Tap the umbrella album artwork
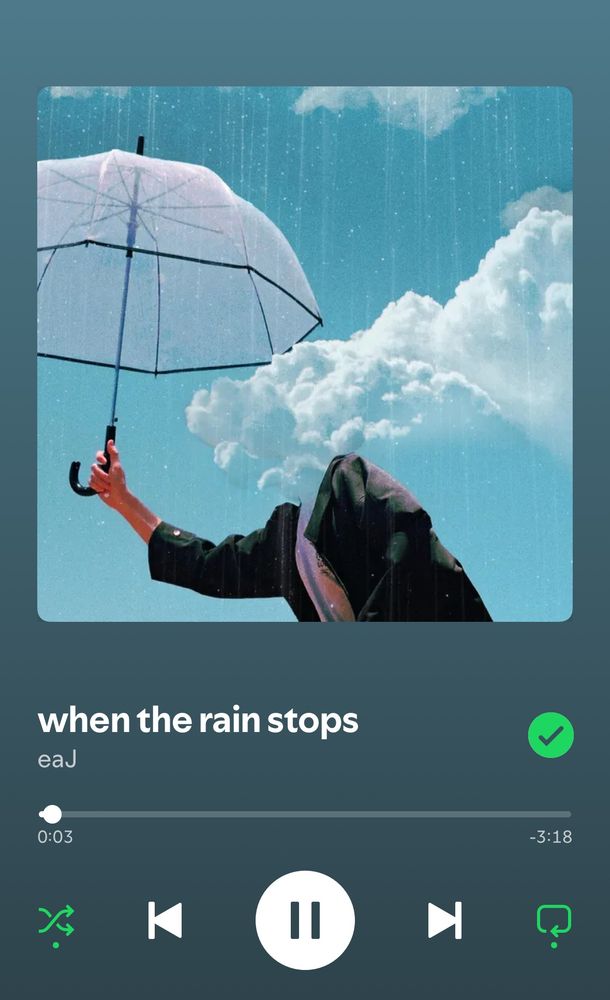 point(305,354)
